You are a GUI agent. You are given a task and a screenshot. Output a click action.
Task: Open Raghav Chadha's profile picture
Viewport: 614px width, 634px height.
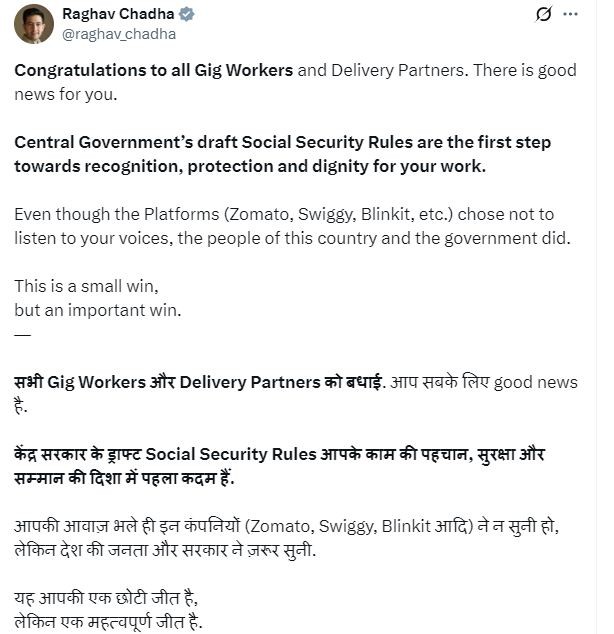pyautogui.click(x=33, y=24)
